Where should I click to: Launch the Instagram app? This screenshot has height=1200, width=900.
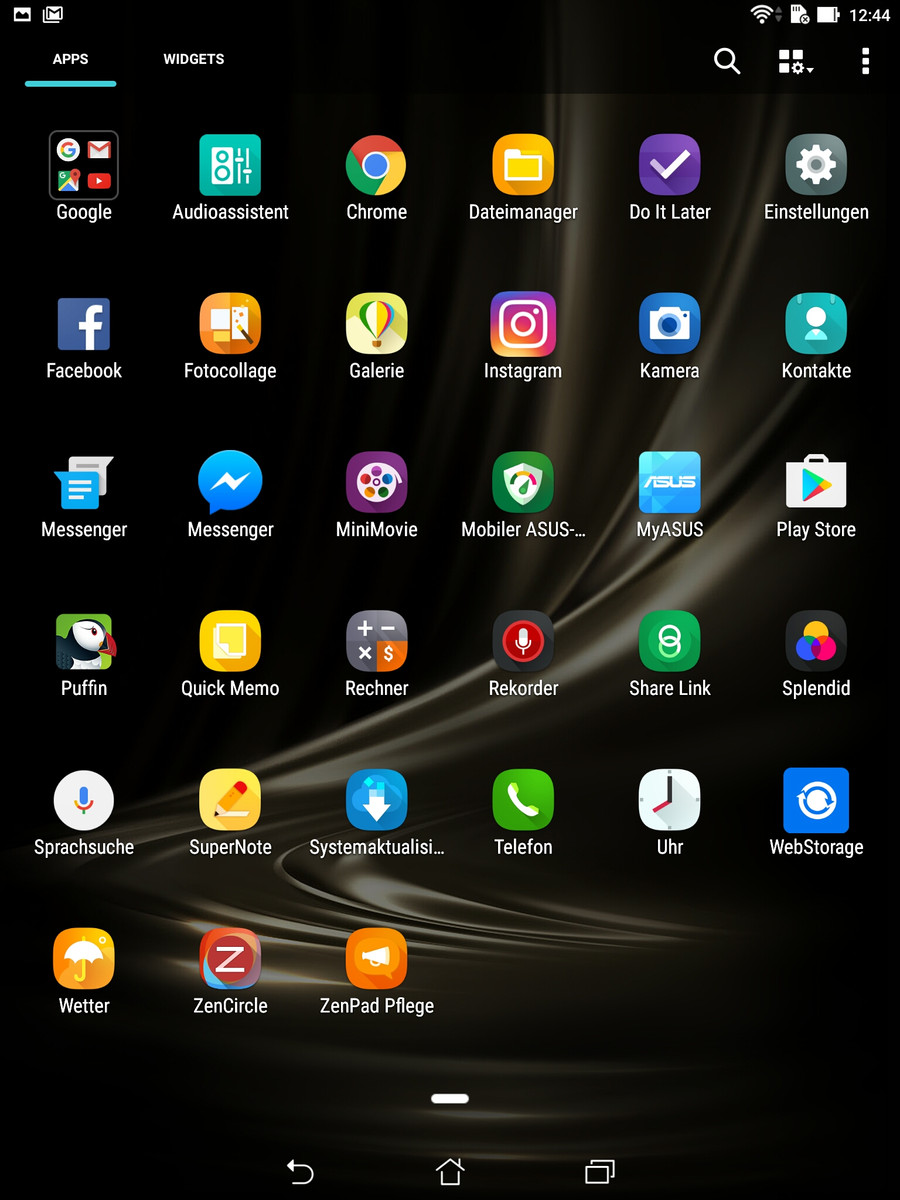523,325
